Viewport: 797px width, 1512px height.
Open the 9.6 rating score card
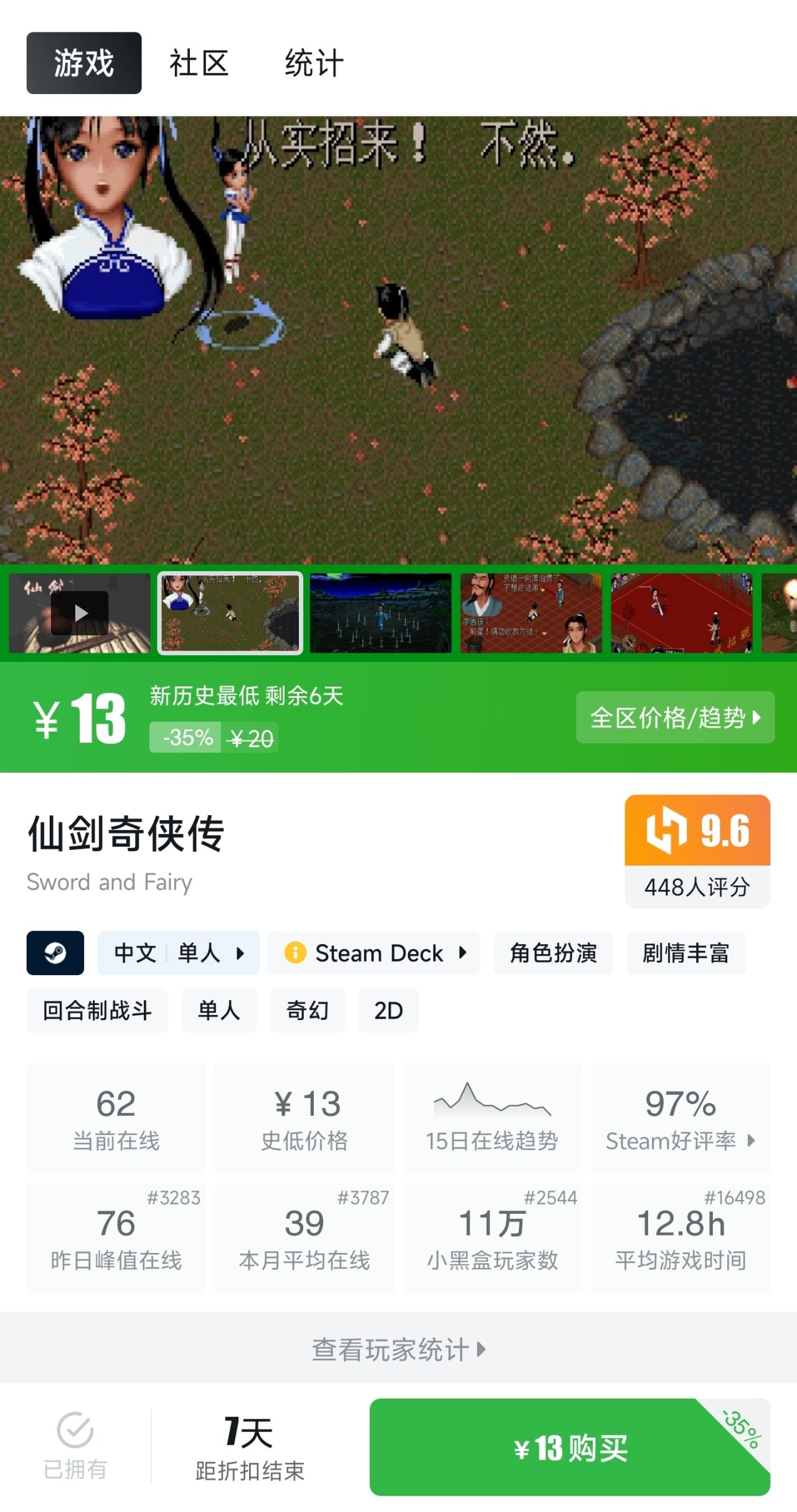697,851
